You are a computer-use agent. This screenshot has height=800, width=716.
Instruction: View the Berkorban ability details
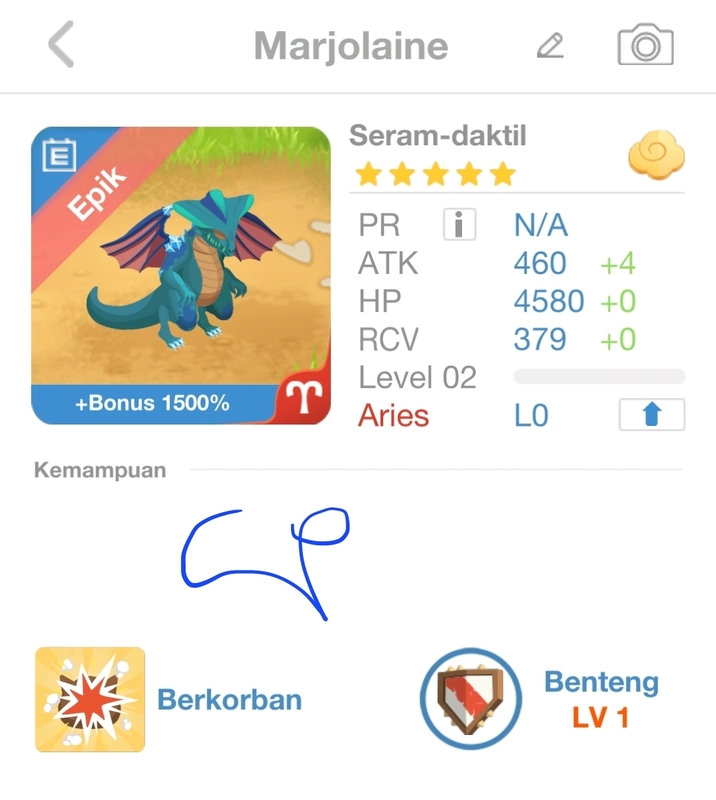91,699
